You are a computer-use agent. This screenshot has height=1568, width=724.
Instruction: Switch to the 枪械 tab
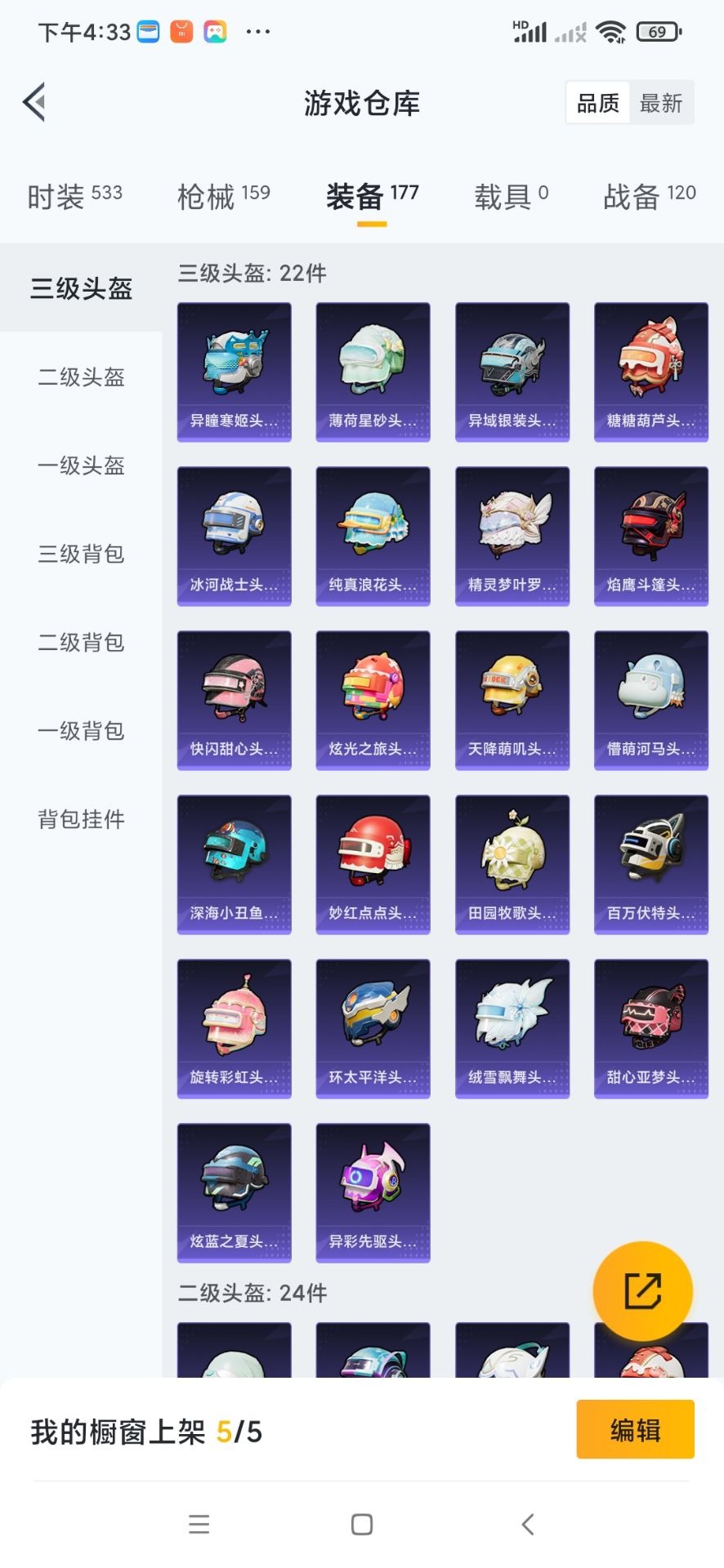223,196
